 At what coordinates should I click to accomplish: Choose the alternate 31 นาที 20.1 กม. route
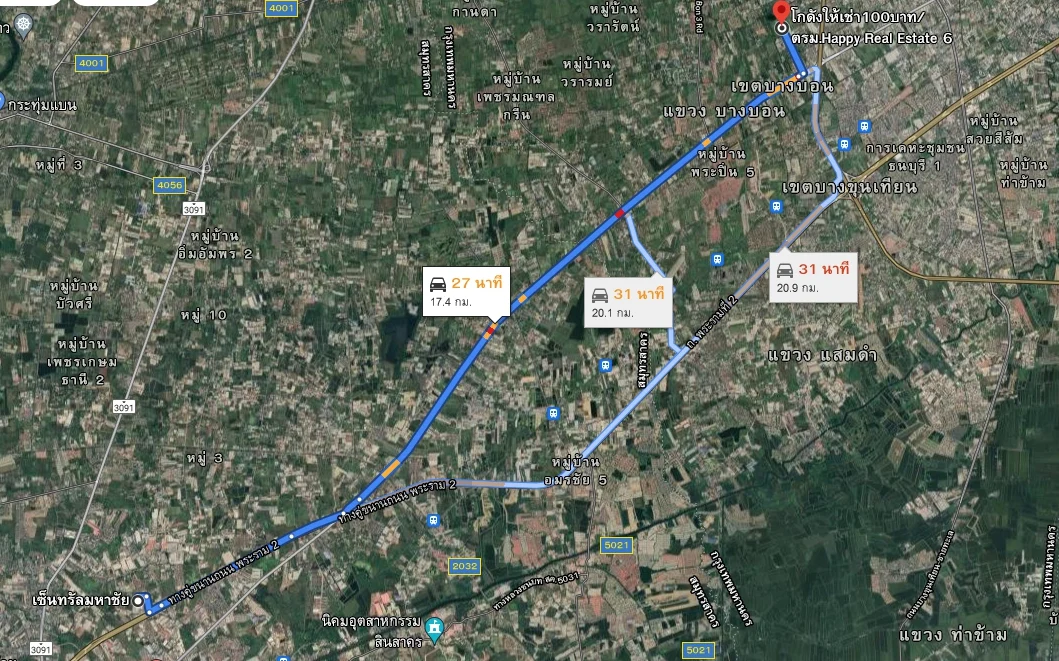click(x=627, y=302)
